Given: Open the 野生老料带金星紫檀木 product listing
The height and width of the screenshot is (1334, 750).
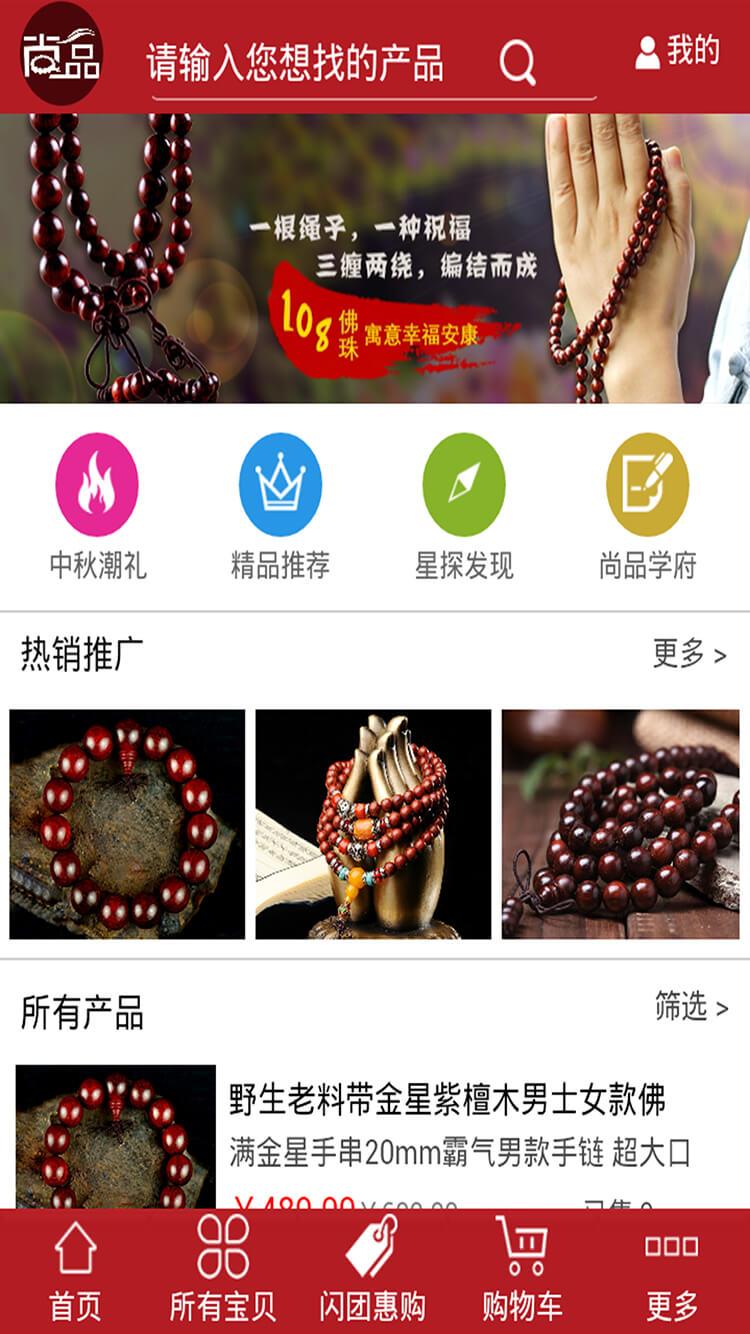Looking at the screenshot, I should [x=447, y=1101].
